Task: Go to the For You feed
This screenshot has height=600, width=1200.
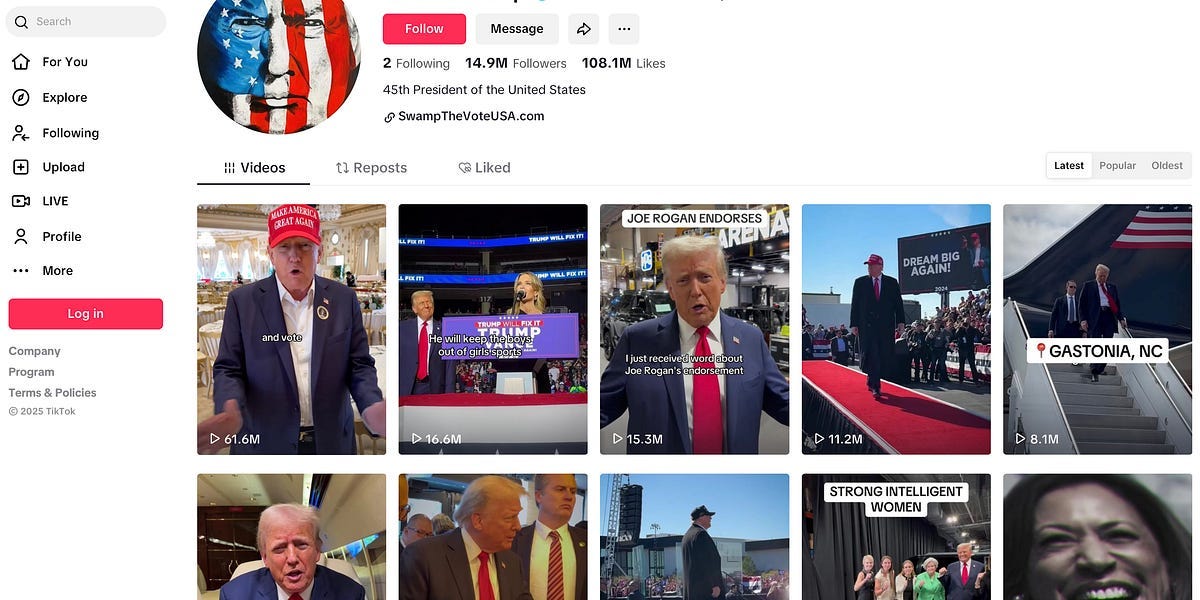Action: [x=64, y=62]
